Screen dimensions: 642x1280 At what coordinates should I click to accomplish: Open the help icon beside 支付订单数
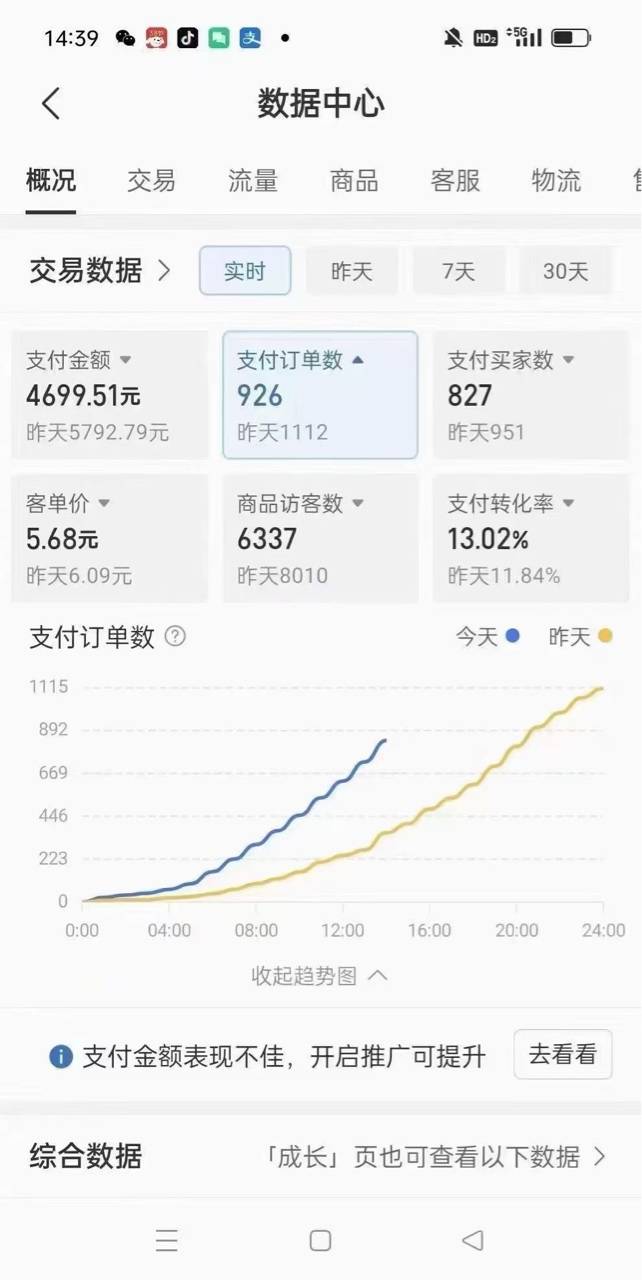tap(175, 636)
